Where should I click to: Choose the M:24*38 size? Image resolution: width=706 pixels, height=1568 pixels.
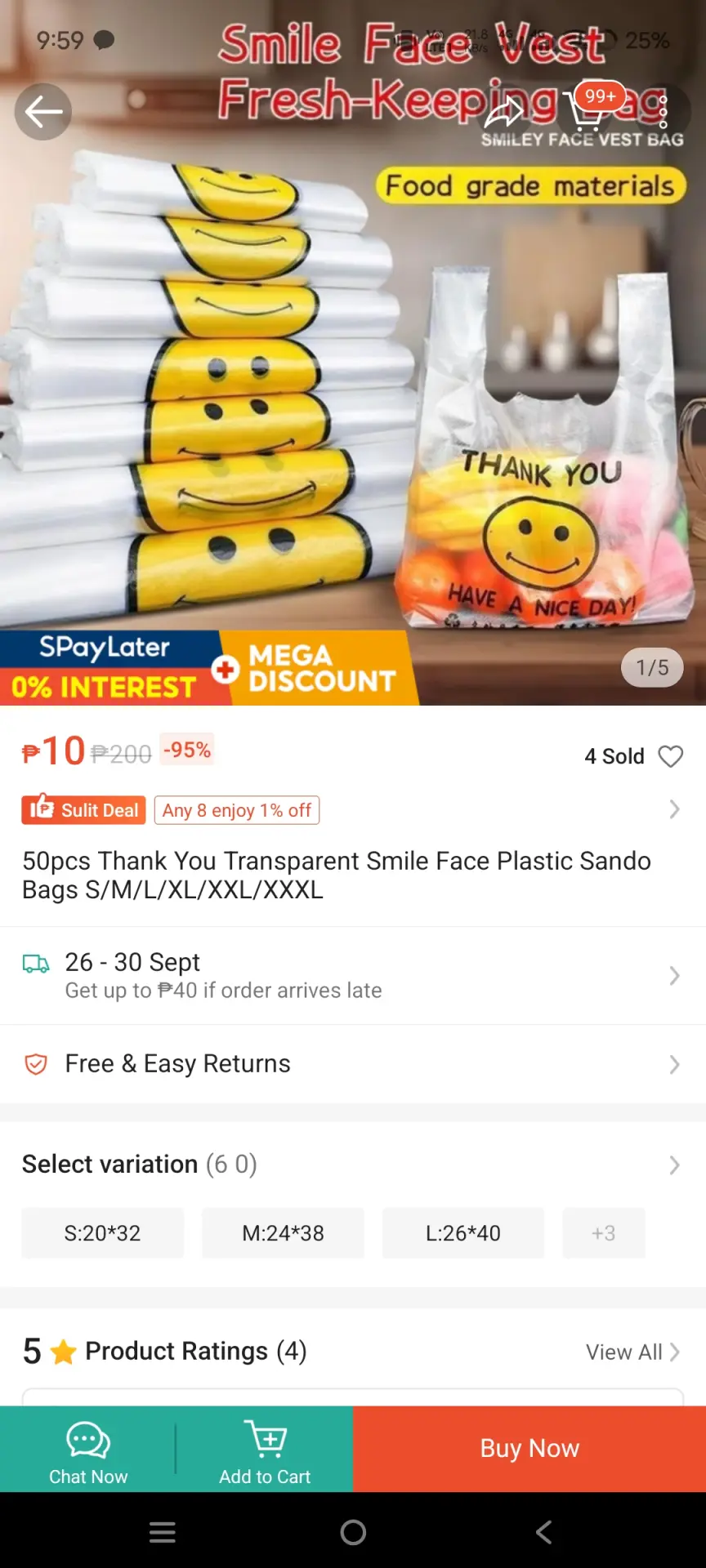[283, 1233]
